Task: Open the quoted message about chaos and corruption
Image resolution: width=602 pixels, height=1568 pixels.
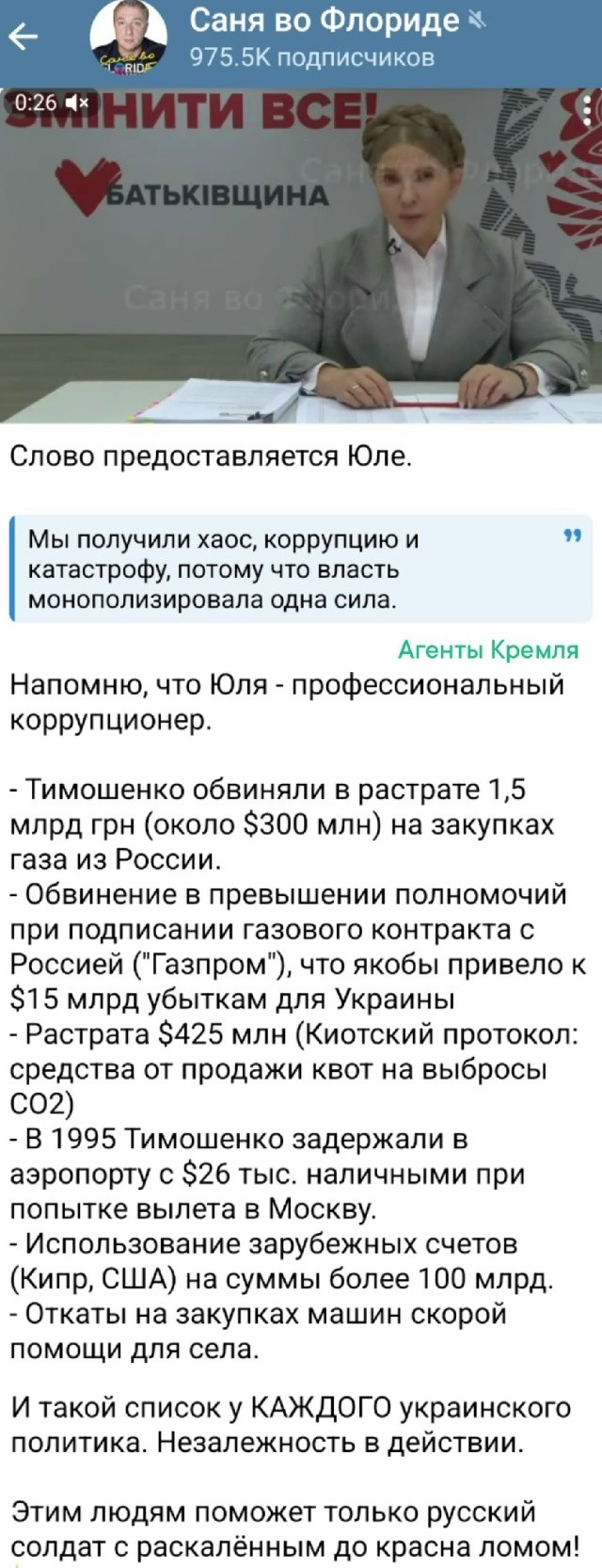Action: 282,568
